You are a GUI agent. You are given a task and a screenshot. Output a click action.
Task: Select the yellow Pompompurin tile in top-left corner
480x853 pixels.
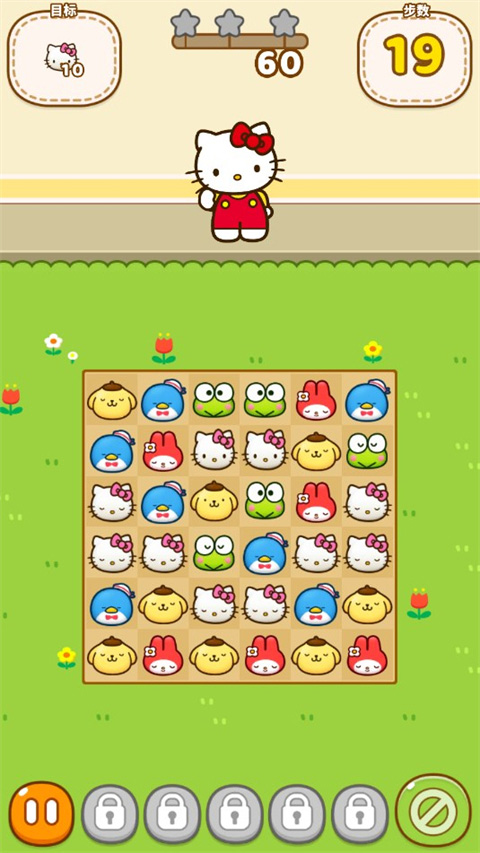click(x=112, y=401)
